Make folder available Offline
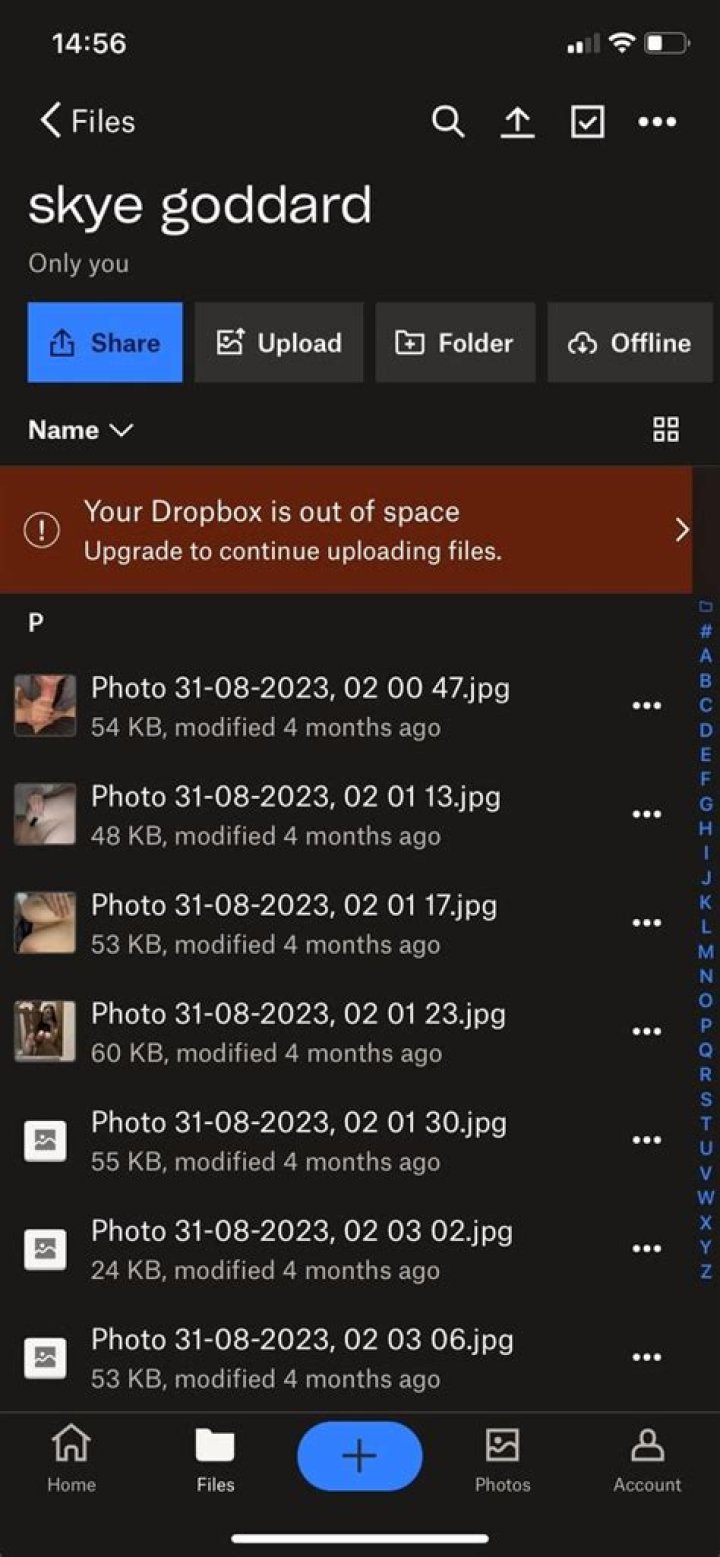The width and height of the screenshot is (720, 1557). 630,343
